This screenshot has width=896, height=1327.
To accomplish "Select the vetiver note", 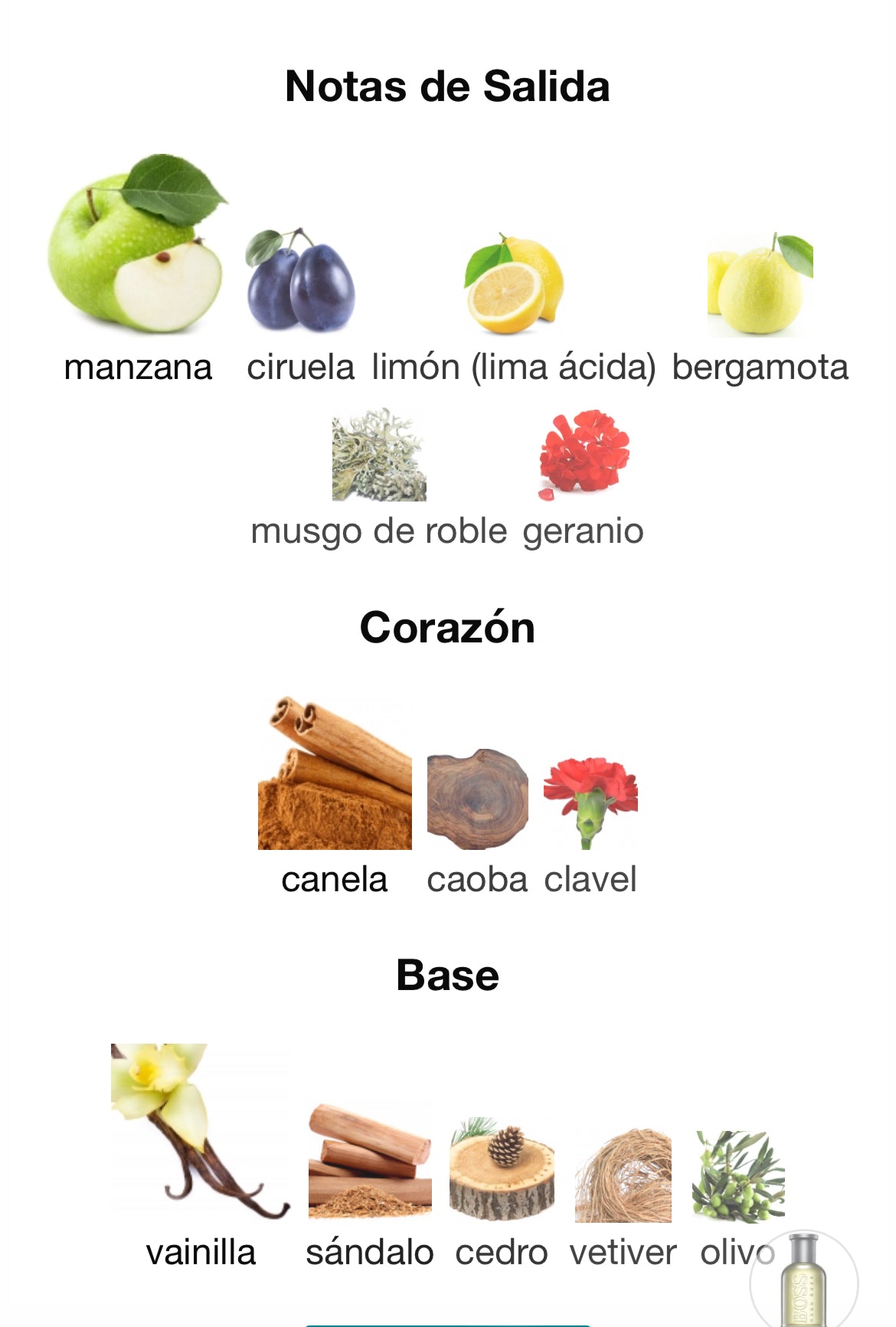I will (623, 1176).
